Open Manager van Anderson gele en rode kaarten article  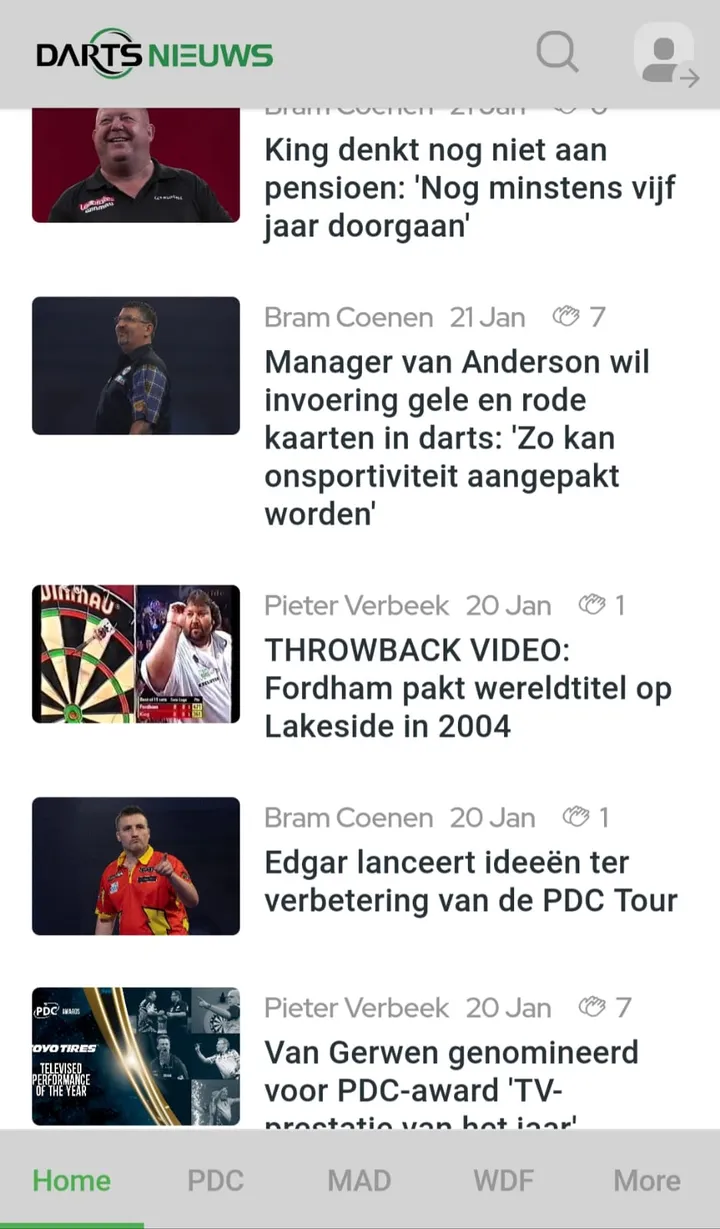coord(456,438)
